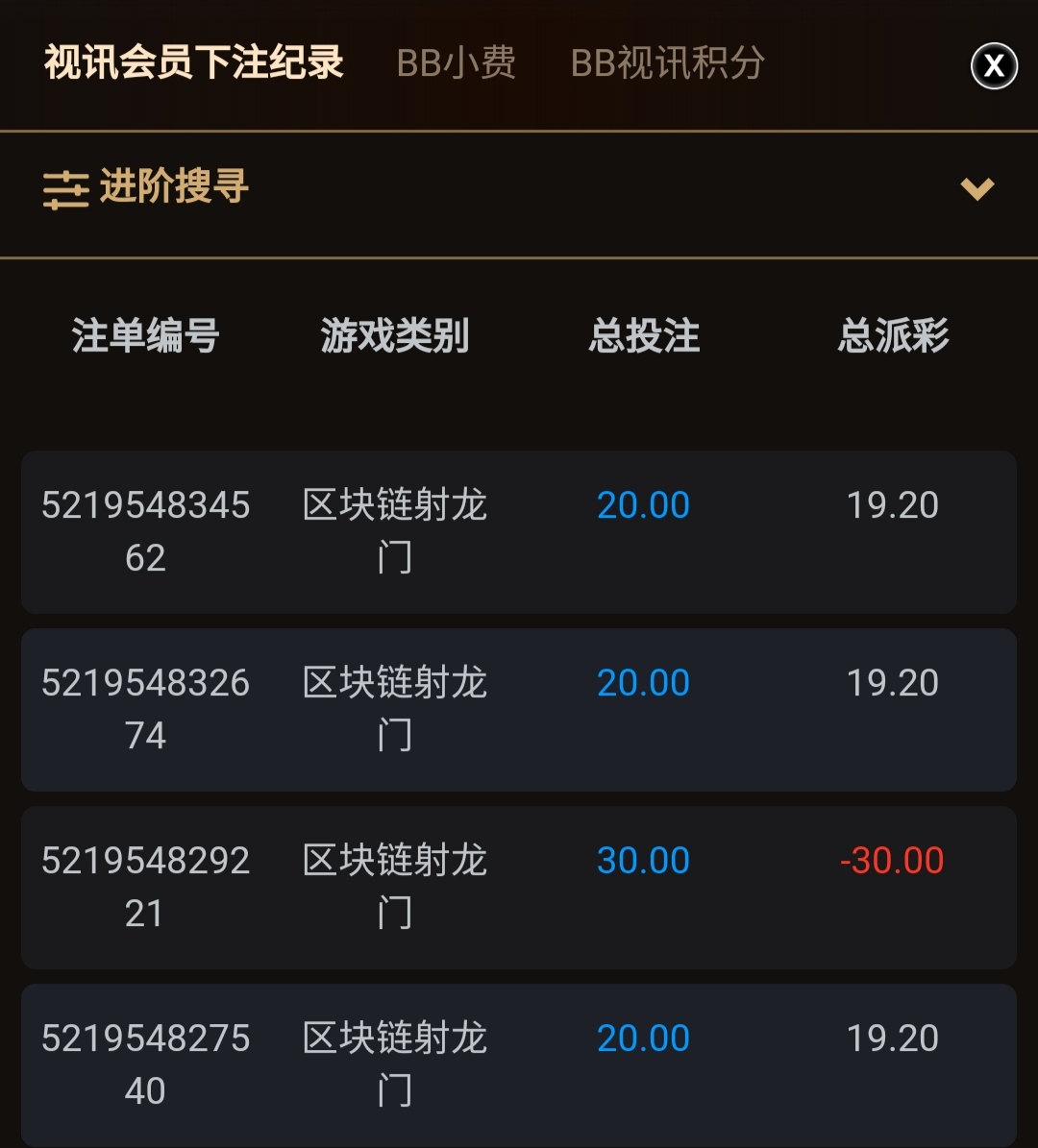The width and height of the screenshot is (1038, 1148).
Task: Switch to the BB小费 tab
Action: click(x=456, y=63)
